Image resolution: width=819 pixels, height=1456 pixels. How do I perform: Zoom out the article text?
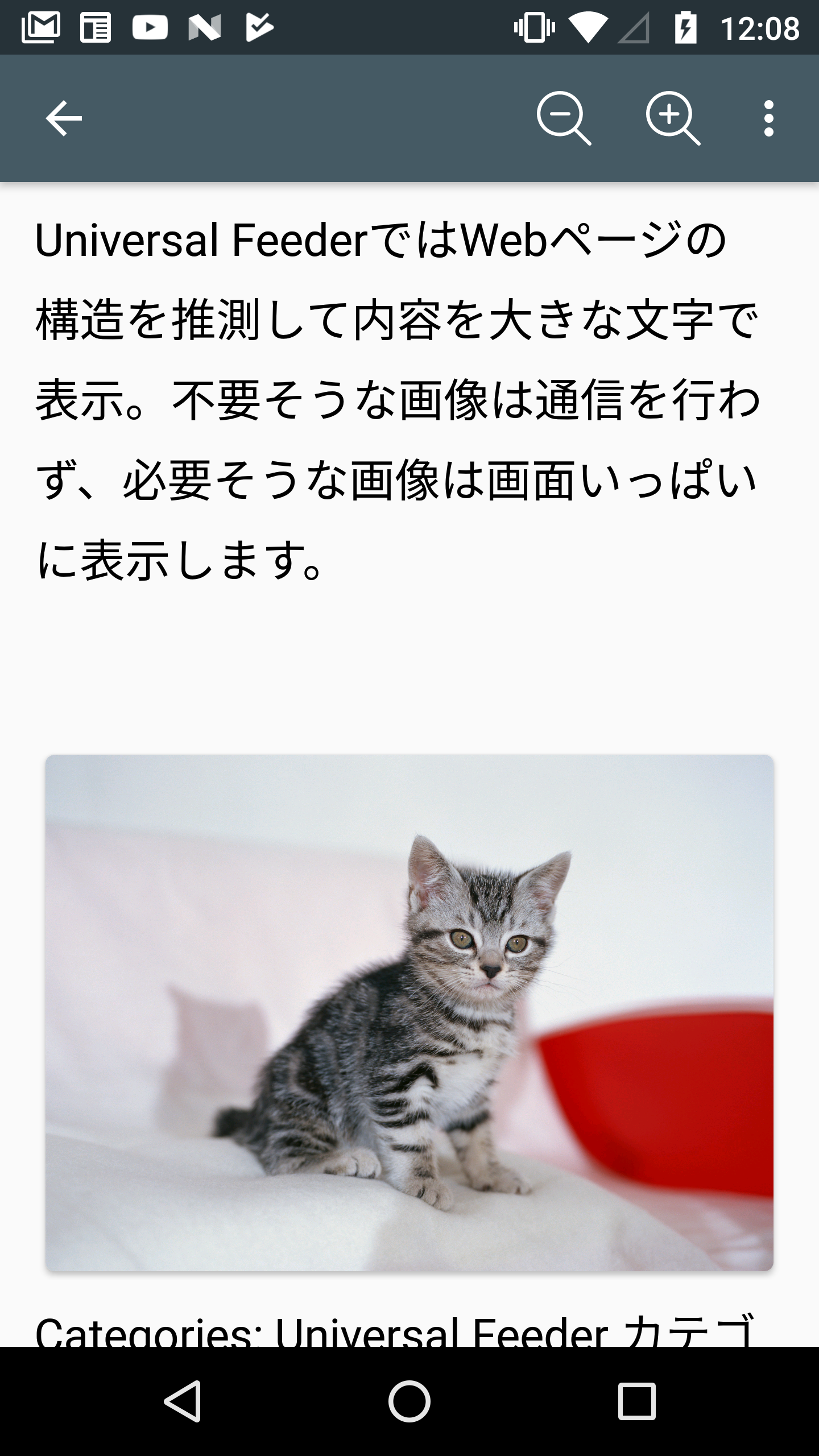coord(563,118)
